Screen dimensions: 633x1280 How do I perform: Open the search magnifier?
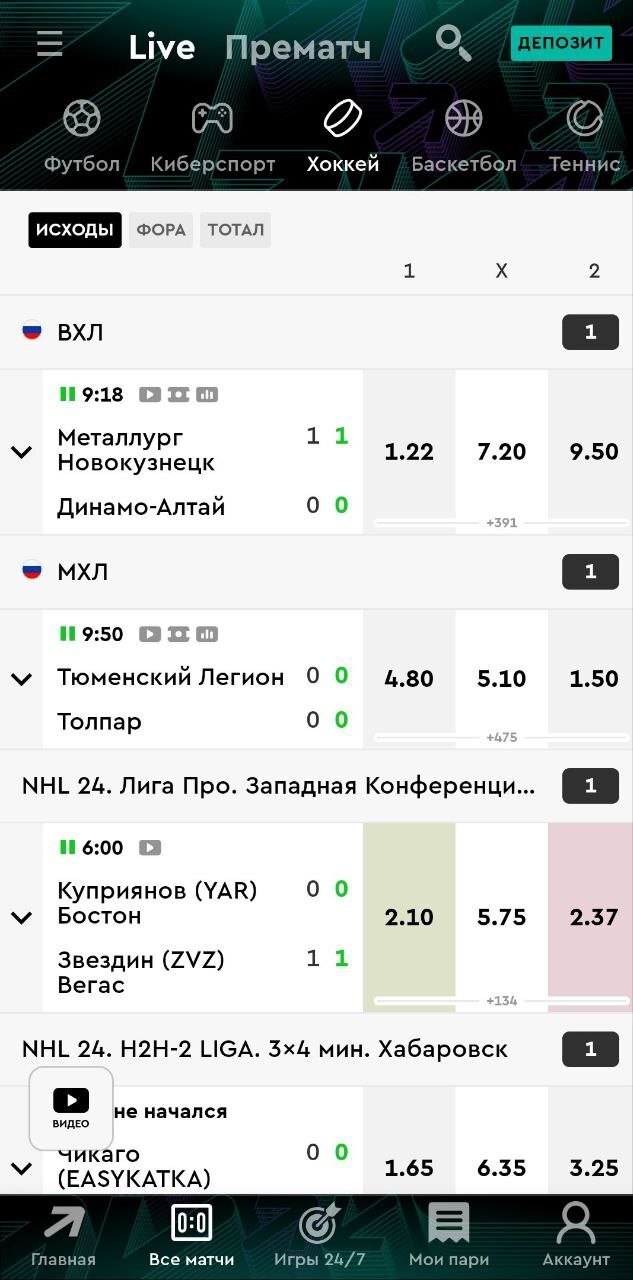[453, 43]
